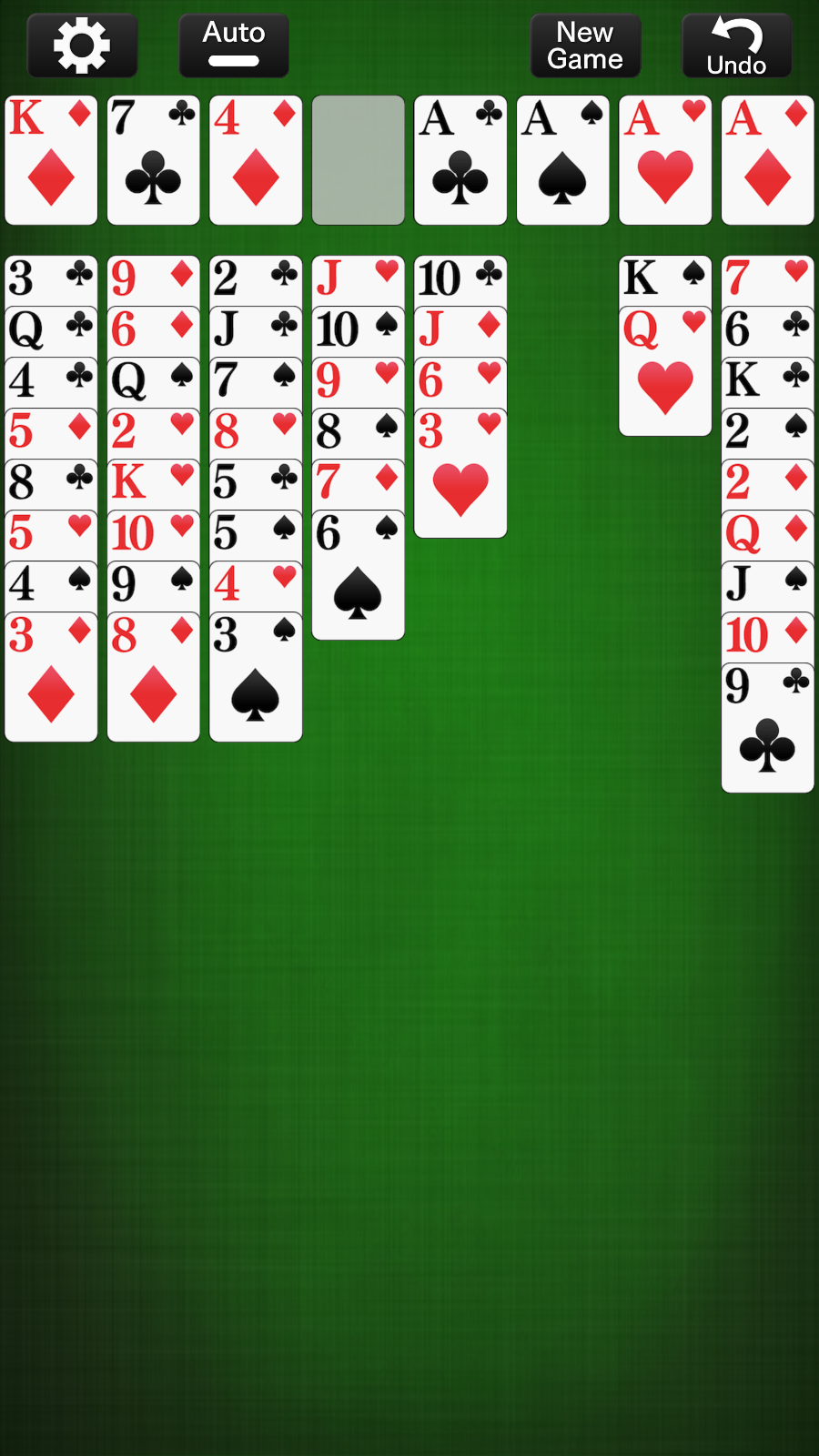Open the settings gear
This screenshot has width=819, height=1456.
point(82,45)
